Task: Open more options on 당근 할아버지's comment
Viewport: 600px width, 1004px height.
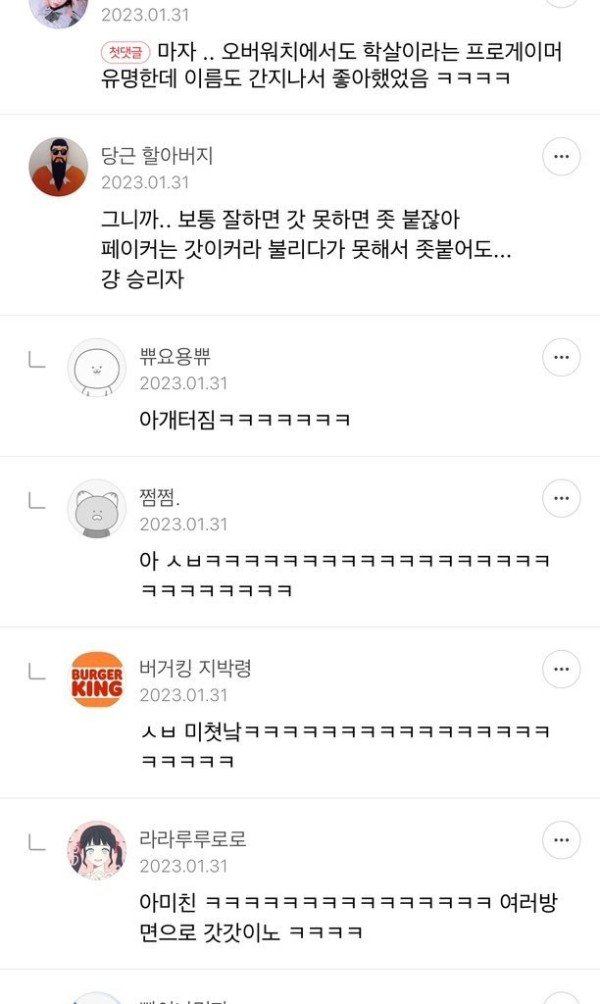Action: click(x=561, y=157)
